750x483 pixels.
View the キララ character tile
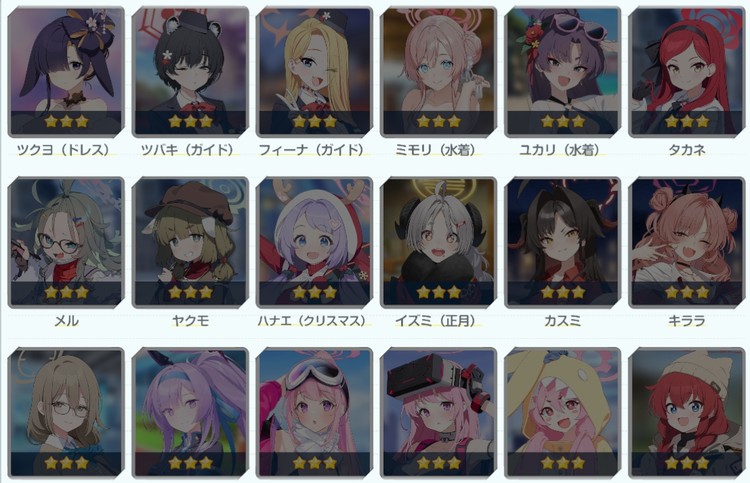[x=686, y=242]
